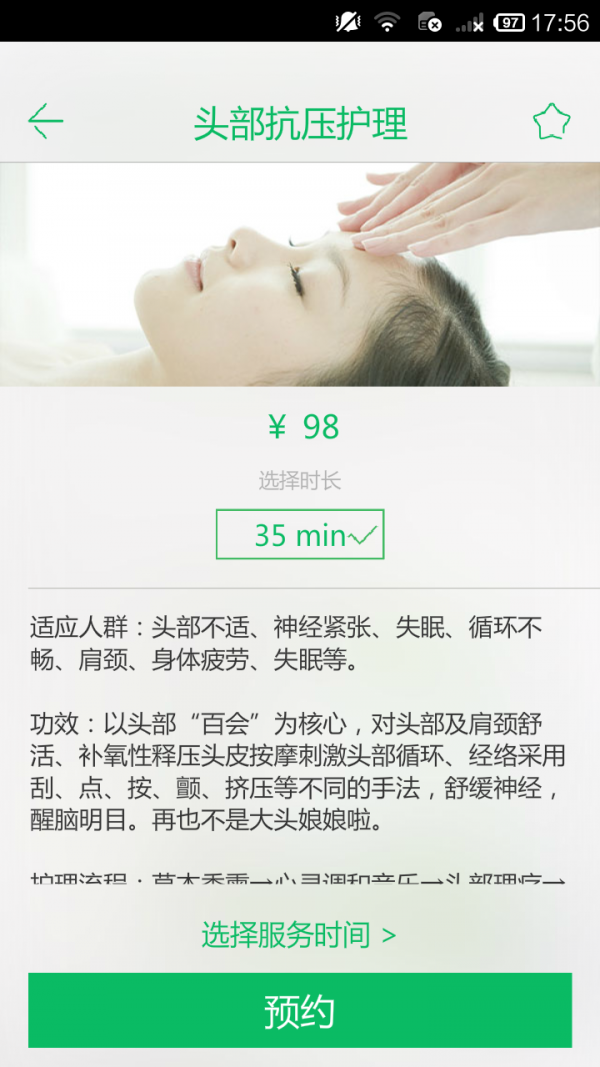Favorite this service with the star icon
This screenshot has height=1067, width=600.
click(x=551, y=122)
